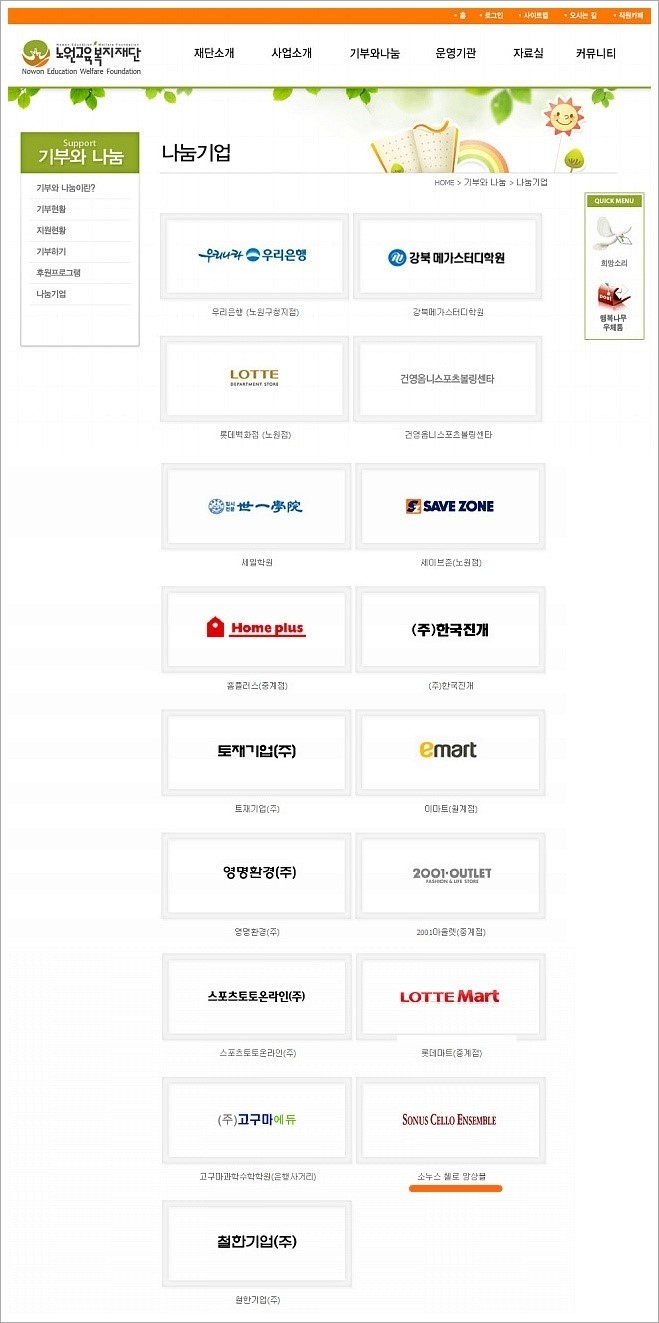Switch to the 커뮤니티 menu
Image resolution: width=659 pixels, height=1323 pixels.
[596, 53]
